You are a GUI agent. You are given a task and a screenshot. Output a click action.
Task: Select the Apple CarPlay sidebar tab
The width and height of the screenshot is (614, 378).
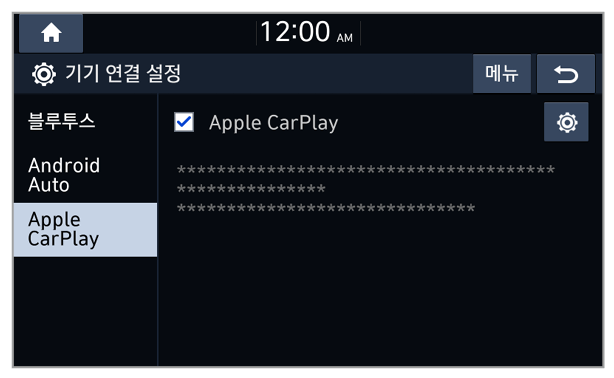coord(85,230)
